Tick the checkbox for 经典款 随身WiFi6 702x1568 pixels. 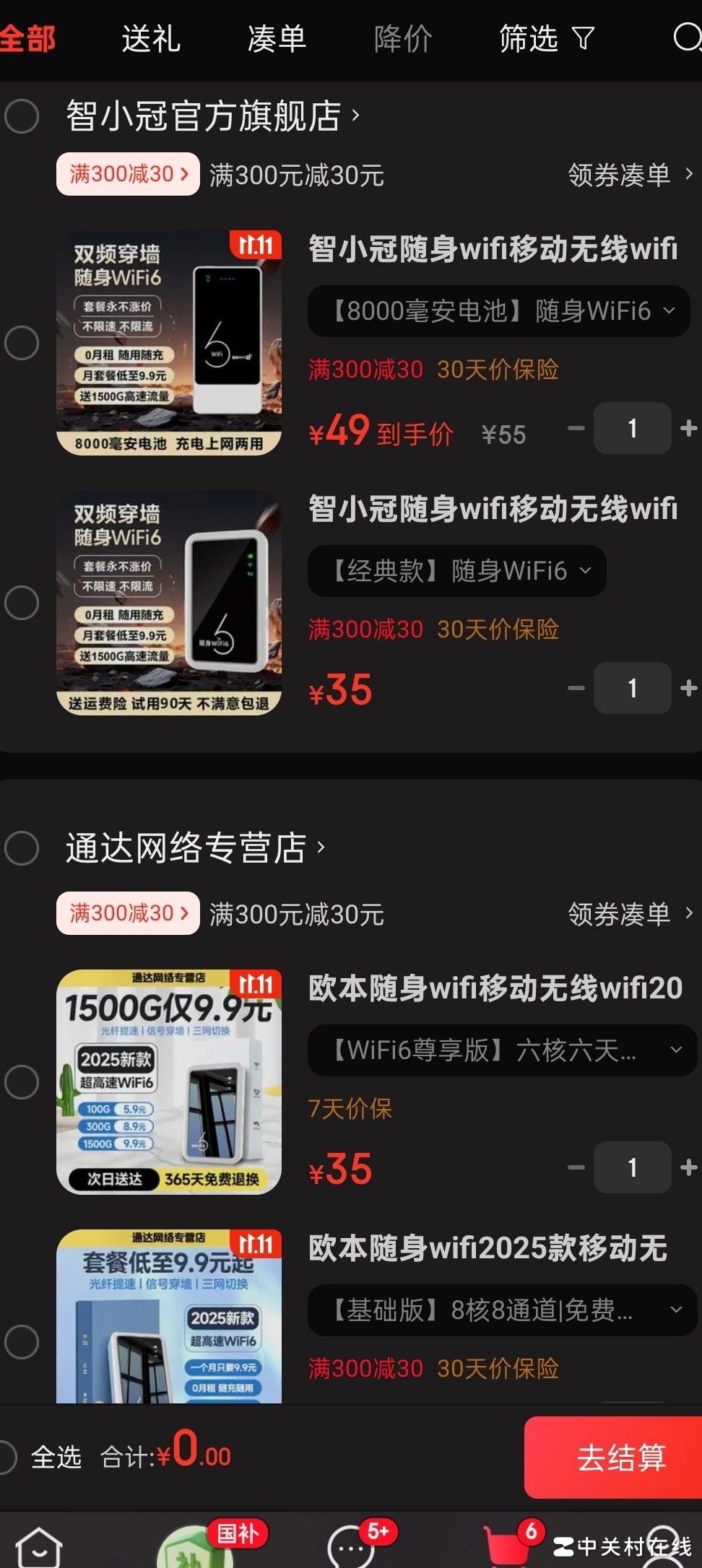pos(22,603)
